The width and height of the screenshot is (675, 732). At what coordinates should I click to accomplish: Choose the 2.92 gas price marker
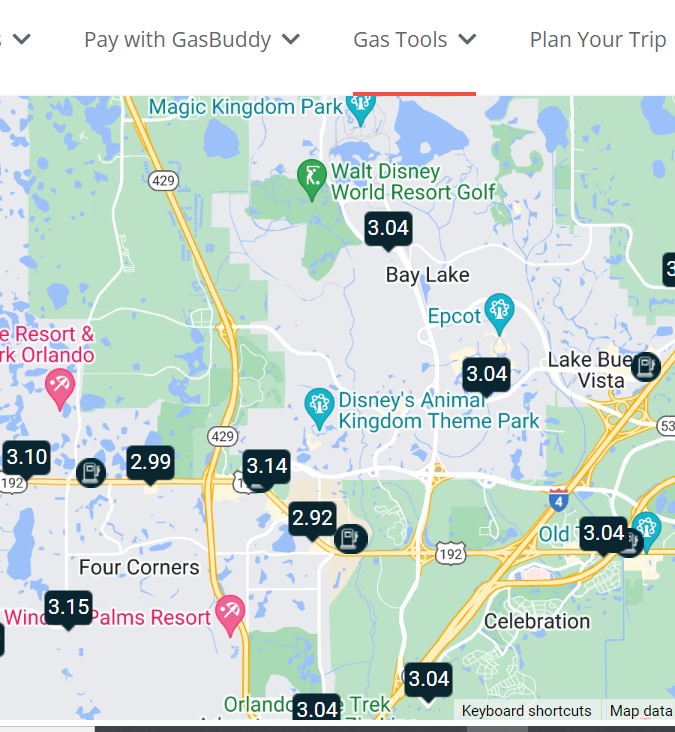pyautogui.click(x=312, y=518)
